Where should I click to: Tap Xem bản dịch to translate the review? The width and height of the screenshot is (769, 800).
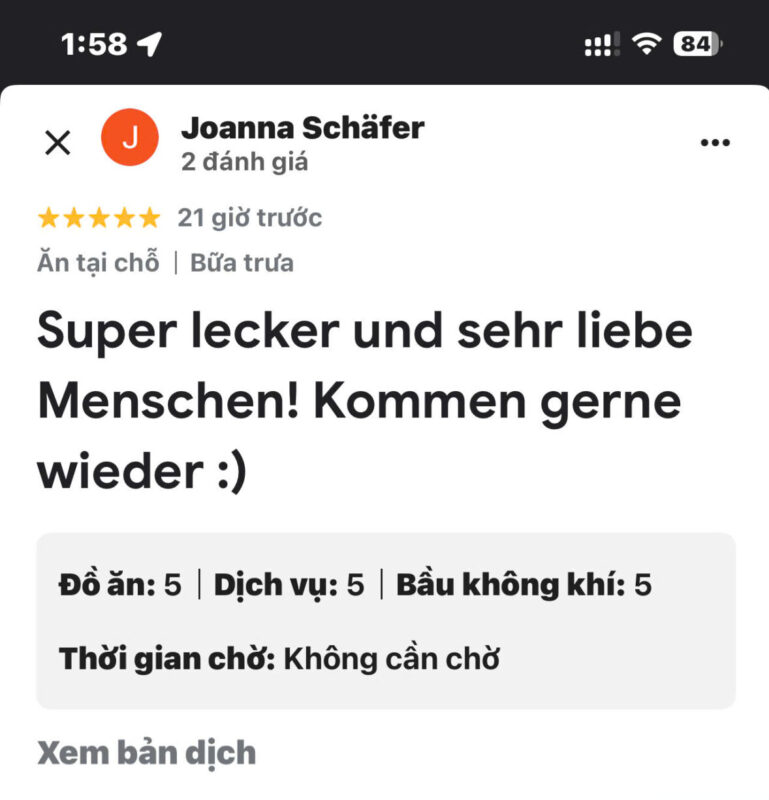click(x=146, y=752)
